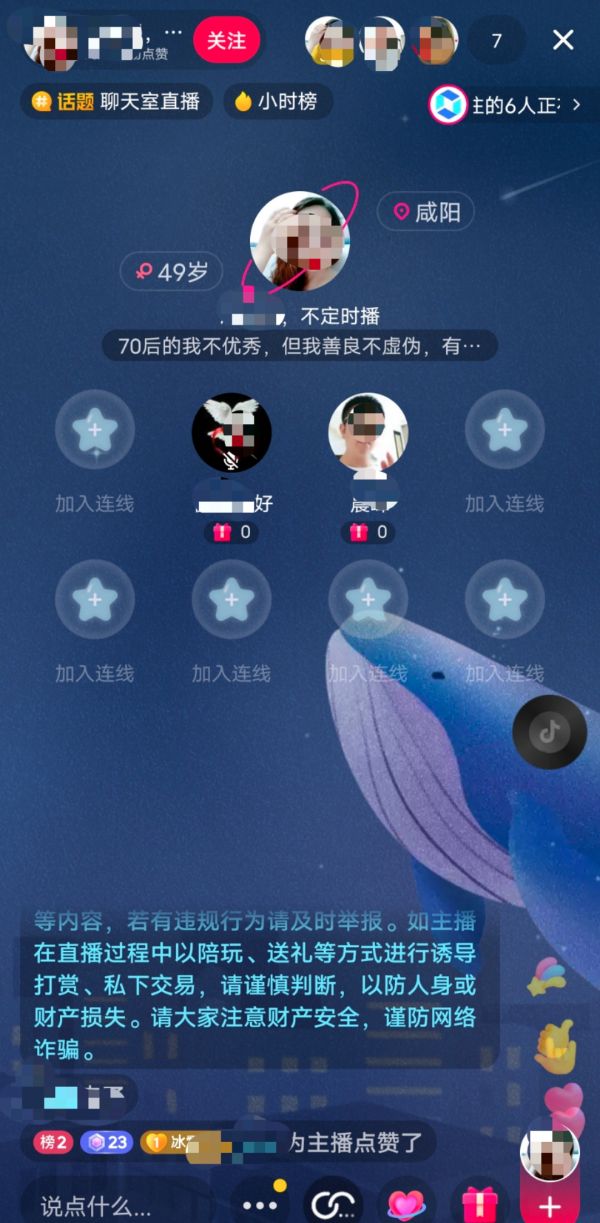Tap the red 关注 follow button
This screenshot has width=600, height=1223.
pos(226,40)
